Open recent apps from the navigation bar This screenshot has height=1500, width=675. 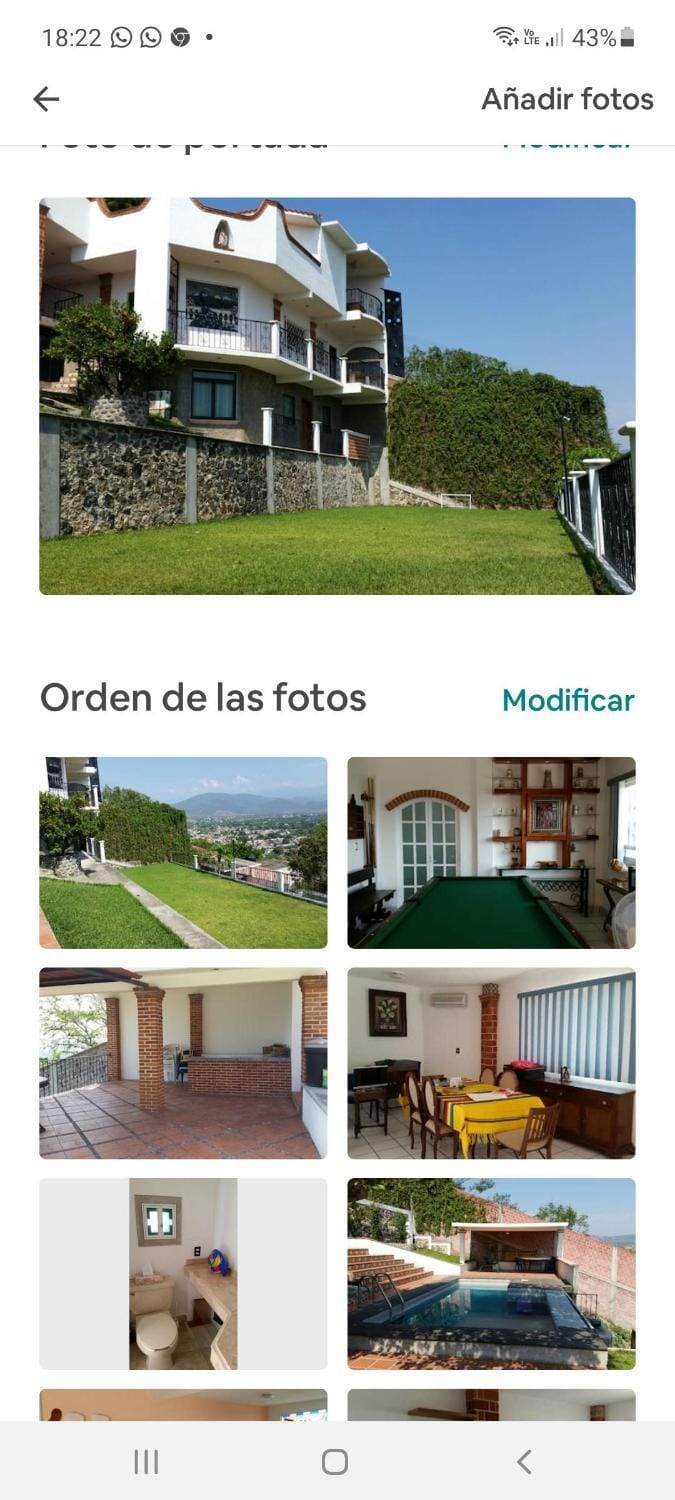click(x=146, y=1462)
